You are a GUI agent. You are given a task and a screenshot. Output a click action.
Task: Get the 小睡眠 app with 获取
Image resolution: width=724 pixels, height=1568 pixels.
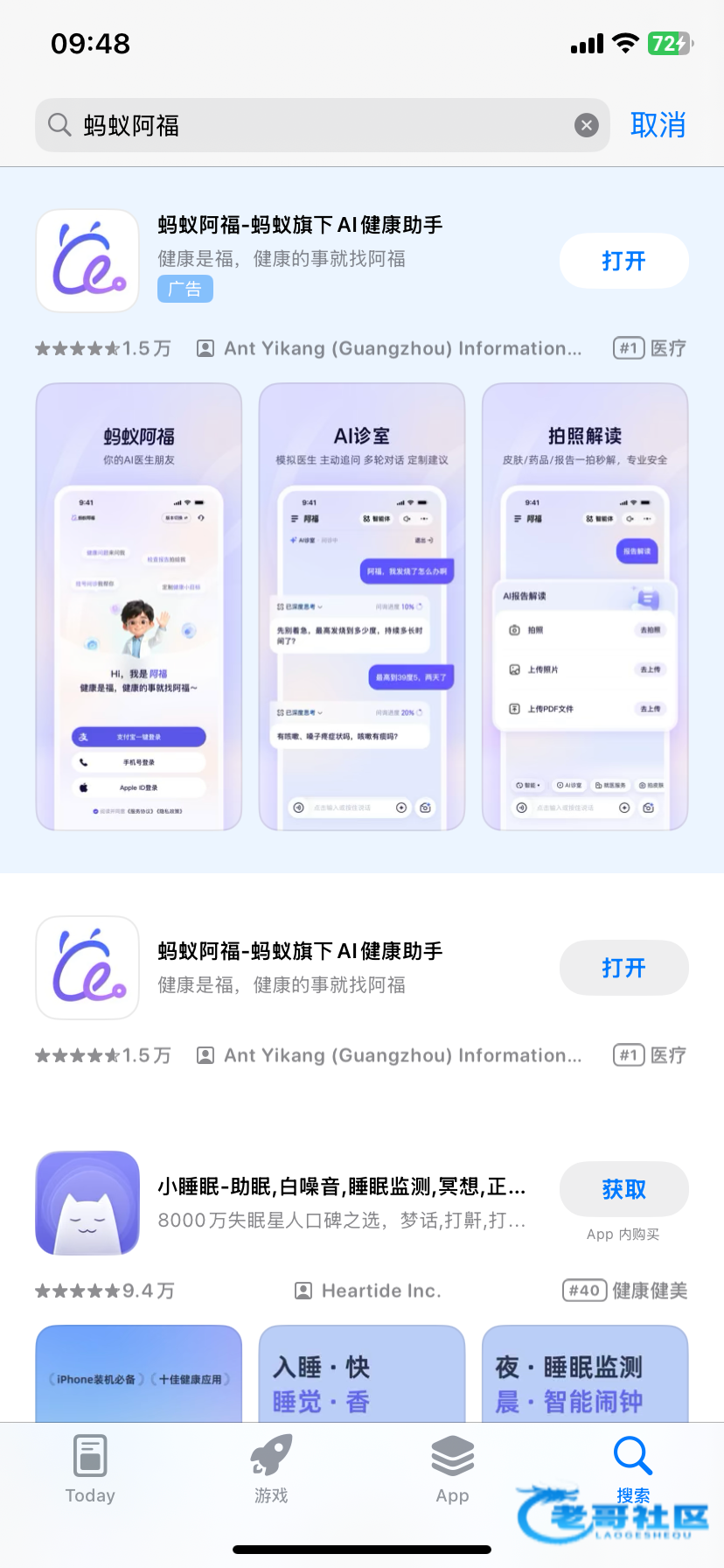coord(623,1189)
